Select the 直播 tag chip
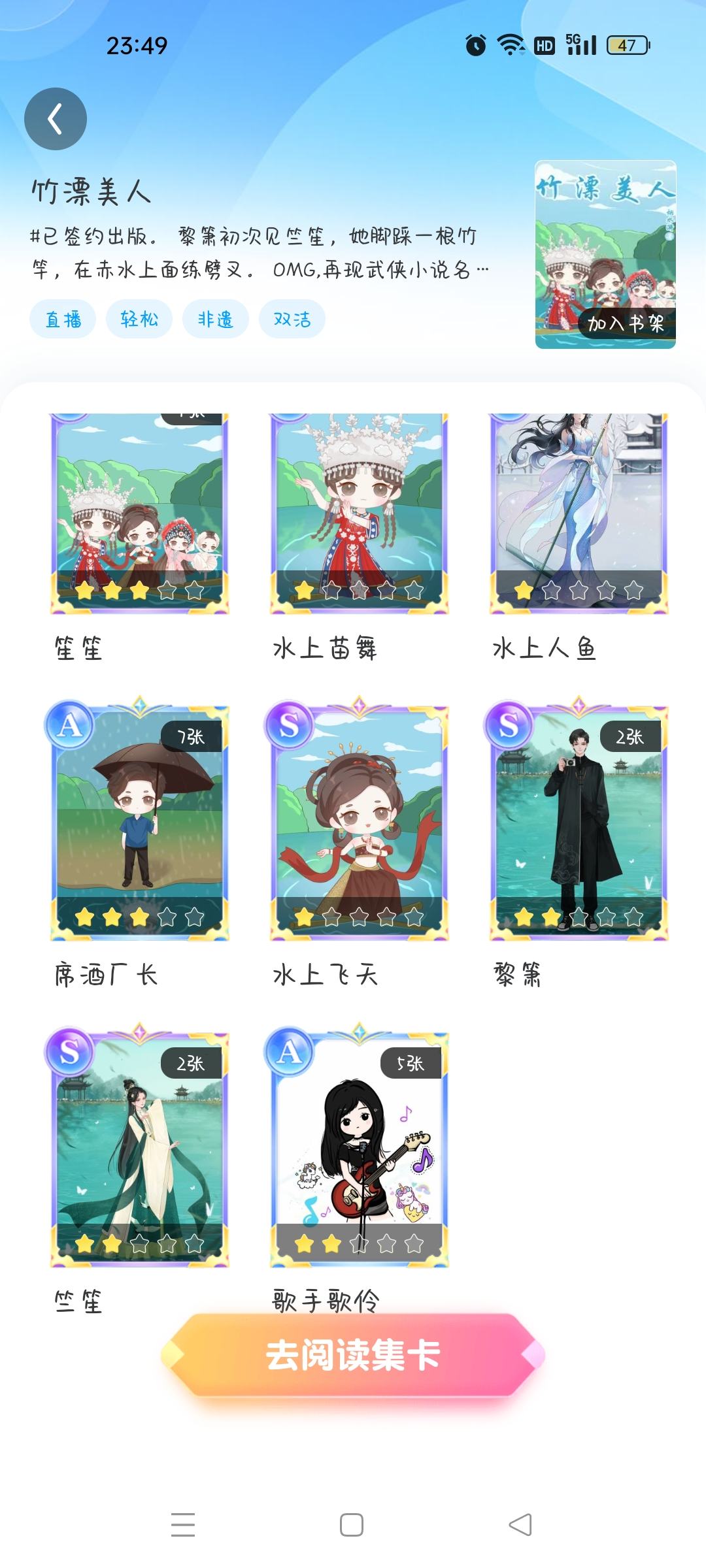This screenshot has width=706, height=1568. pyautogui.click(x=63, y=319)
